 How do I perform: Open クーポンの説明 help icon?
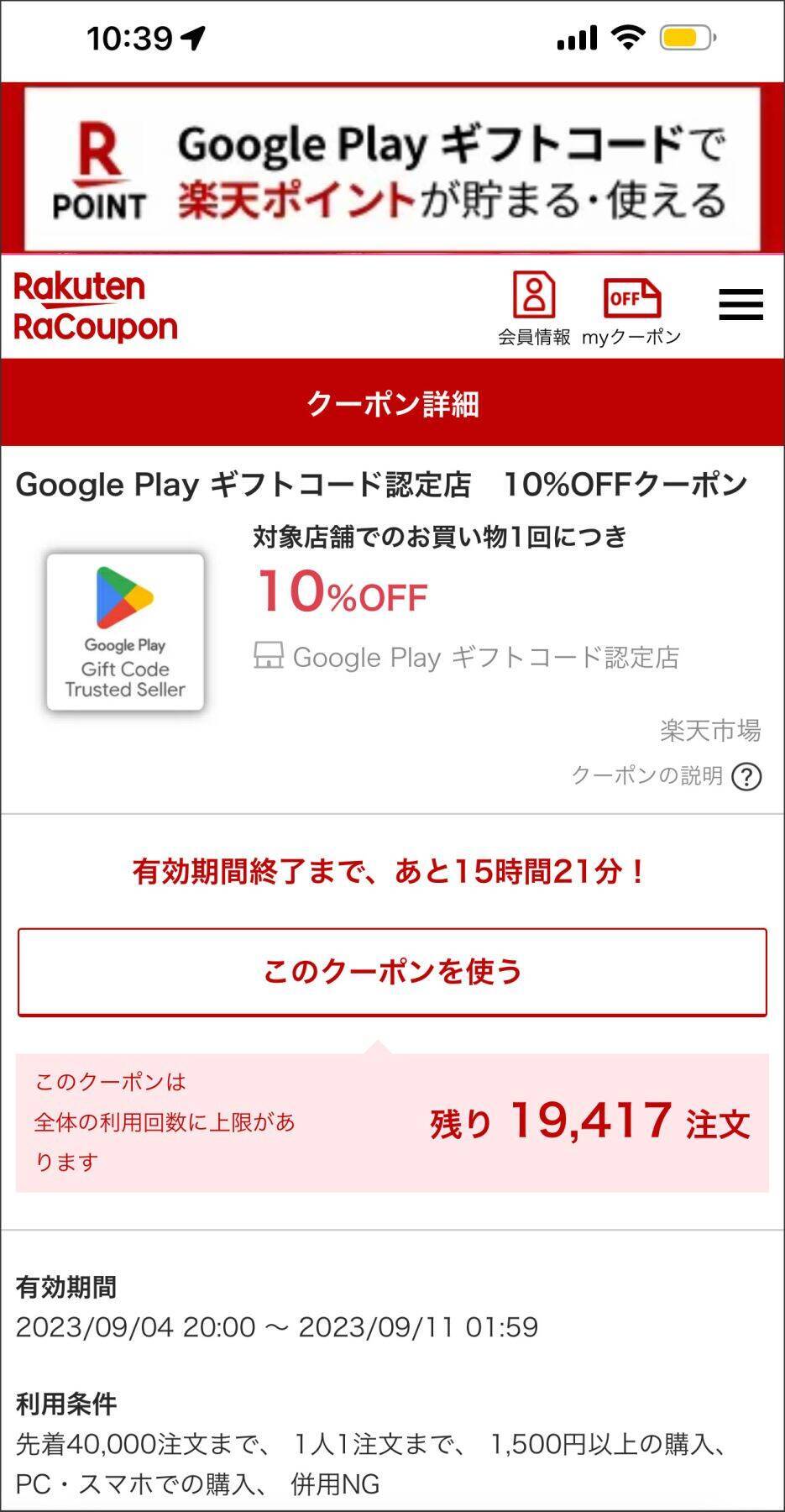tap(746, 777)
